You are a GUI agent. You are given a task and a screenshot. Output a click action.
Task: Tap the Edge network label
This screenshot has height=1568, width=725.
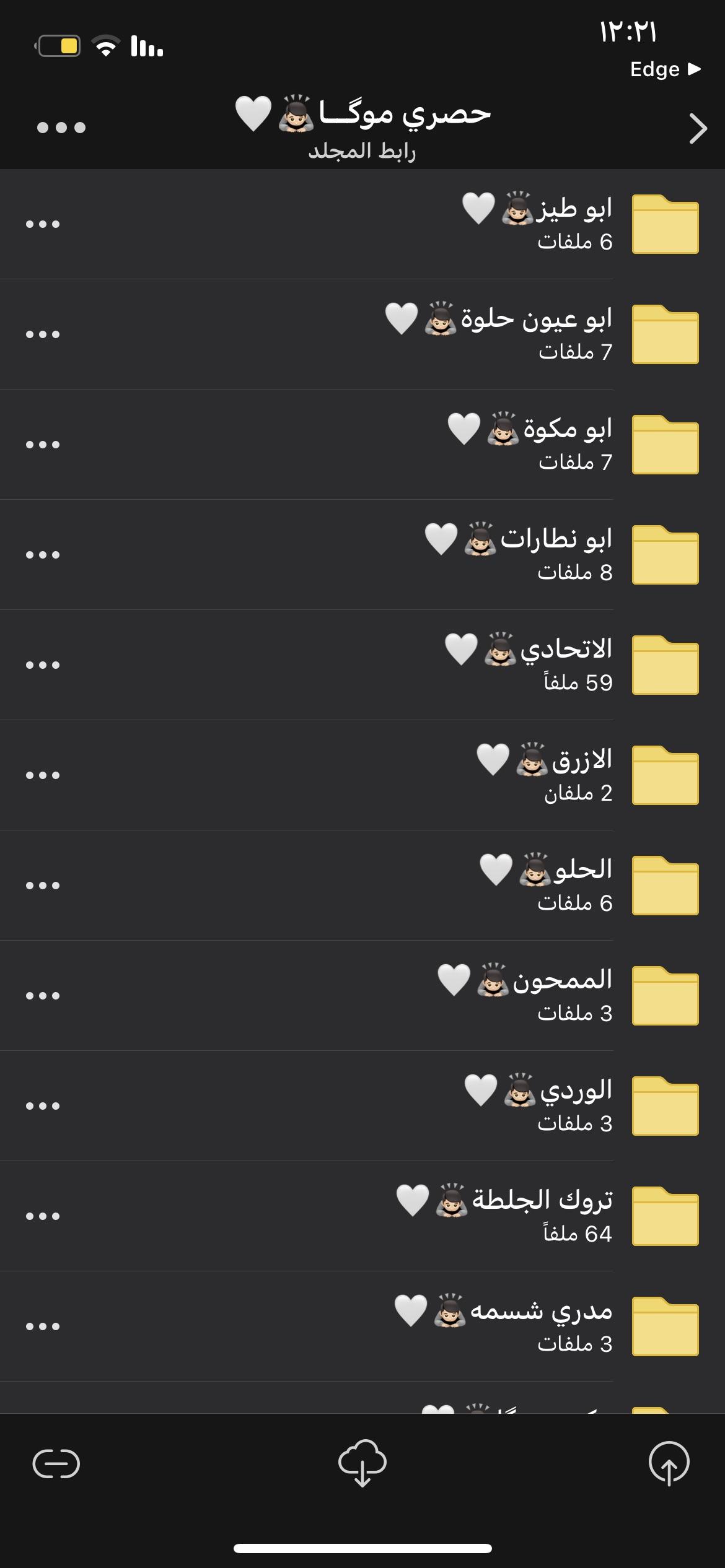[x=659, y=68]
